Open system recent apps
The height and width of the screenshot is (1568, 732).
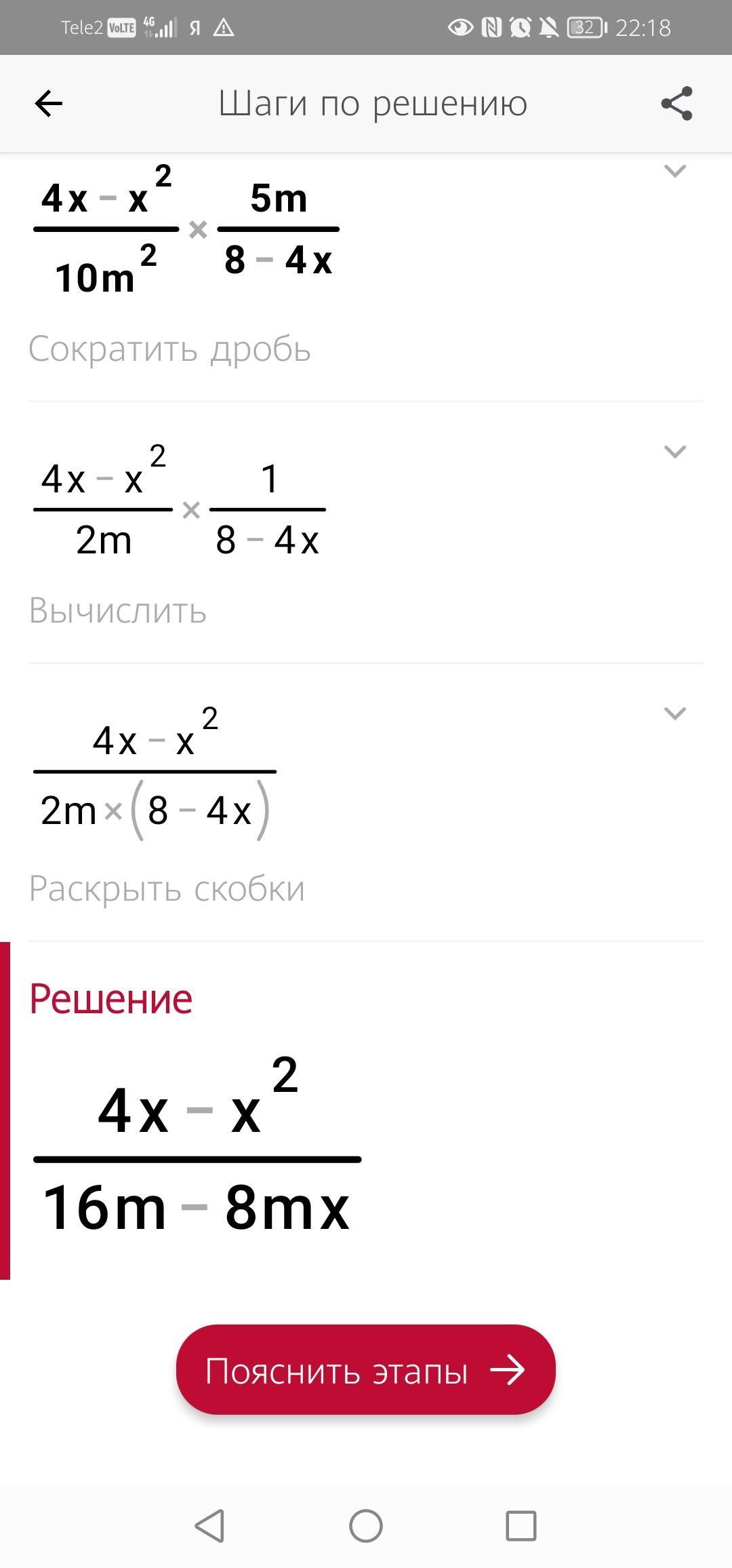521,1526
